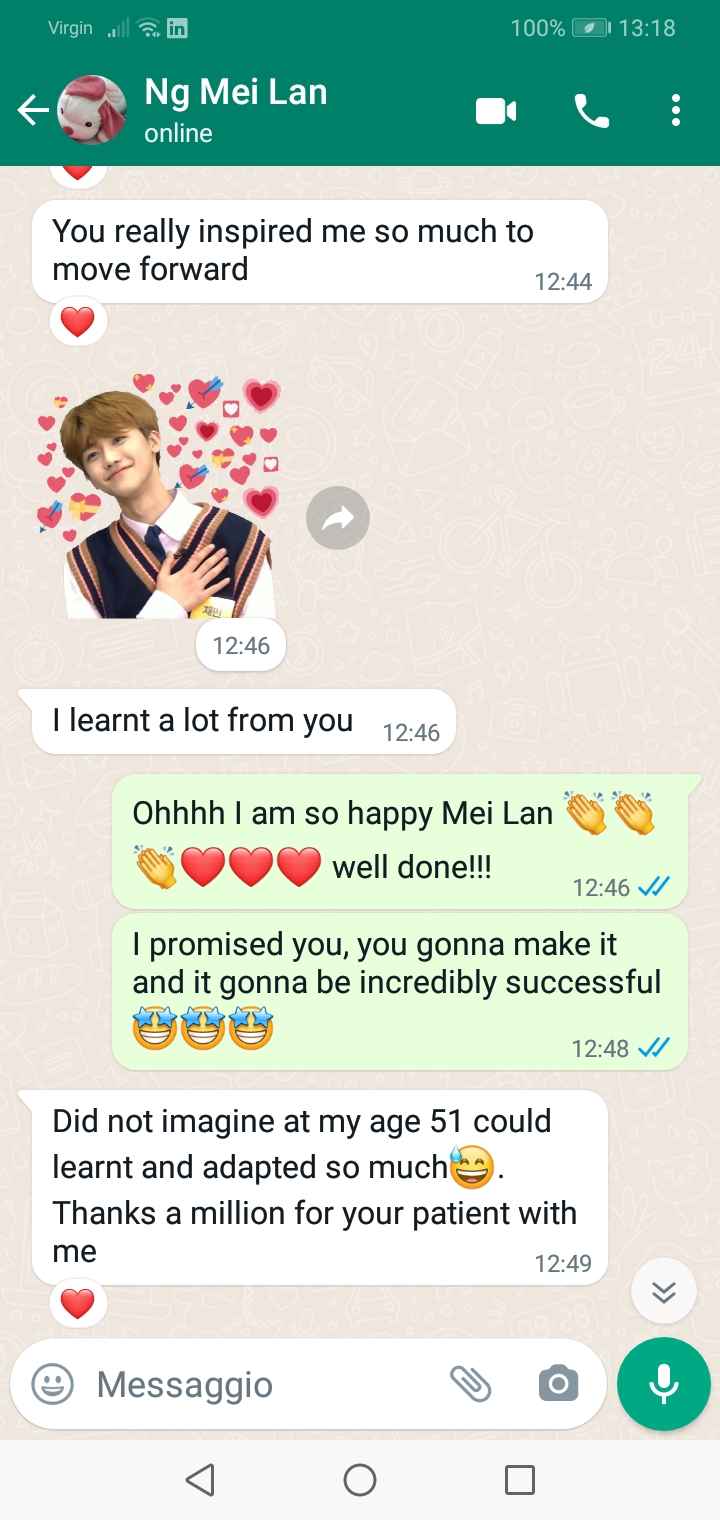This screenshot has width=720, height=1520.
Task: View the heart reaction on the inspired message
Action: point(78,322)
